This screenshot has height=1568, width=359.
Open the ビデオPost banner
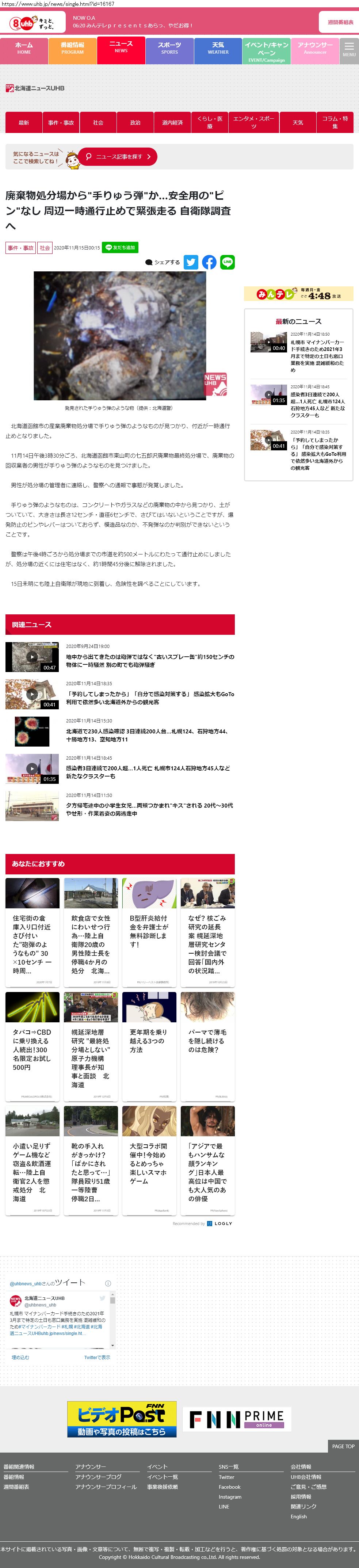pos(122,1419)
